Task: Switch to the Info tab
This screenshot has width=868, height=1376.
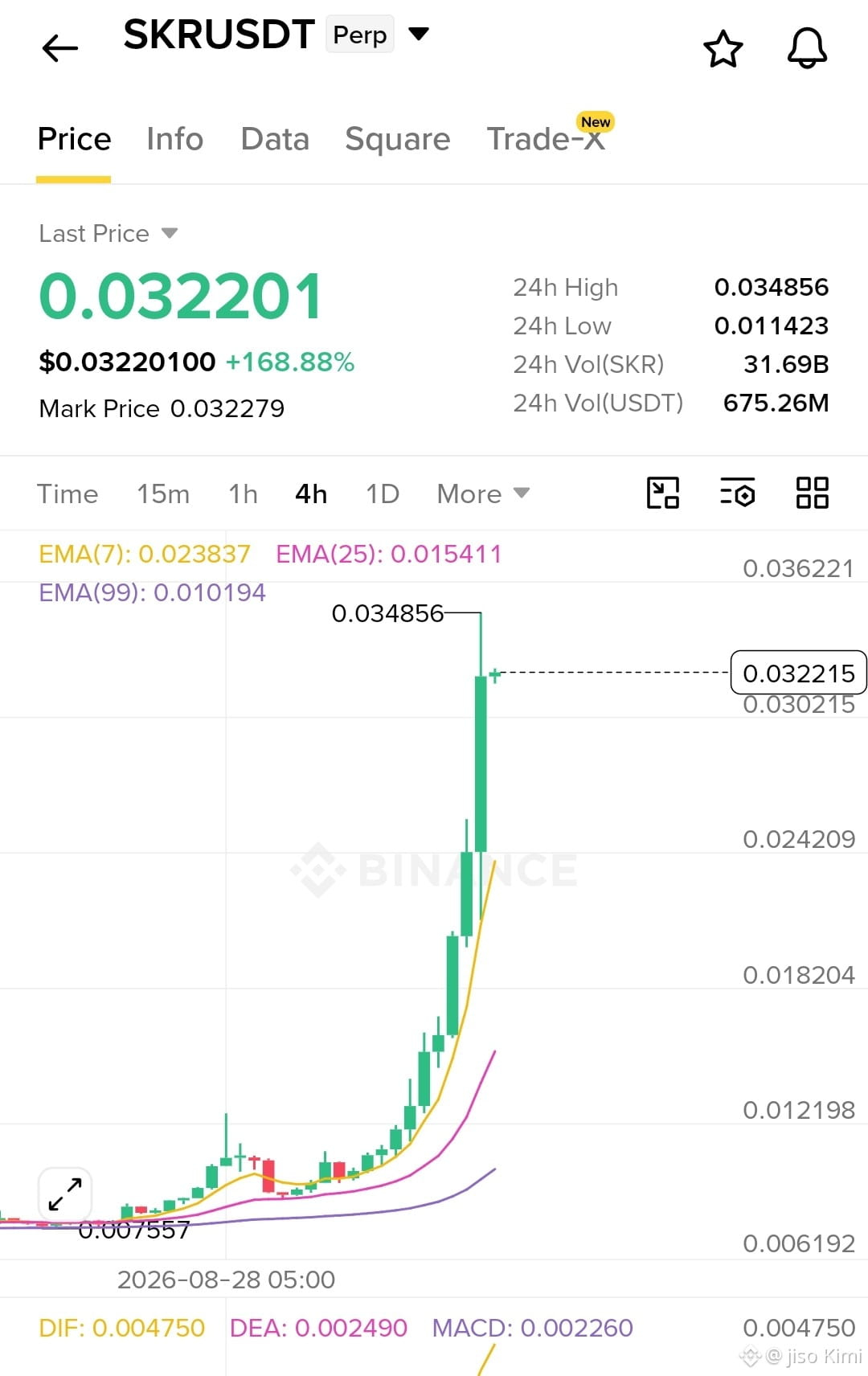Action: (x=174, y=139)
